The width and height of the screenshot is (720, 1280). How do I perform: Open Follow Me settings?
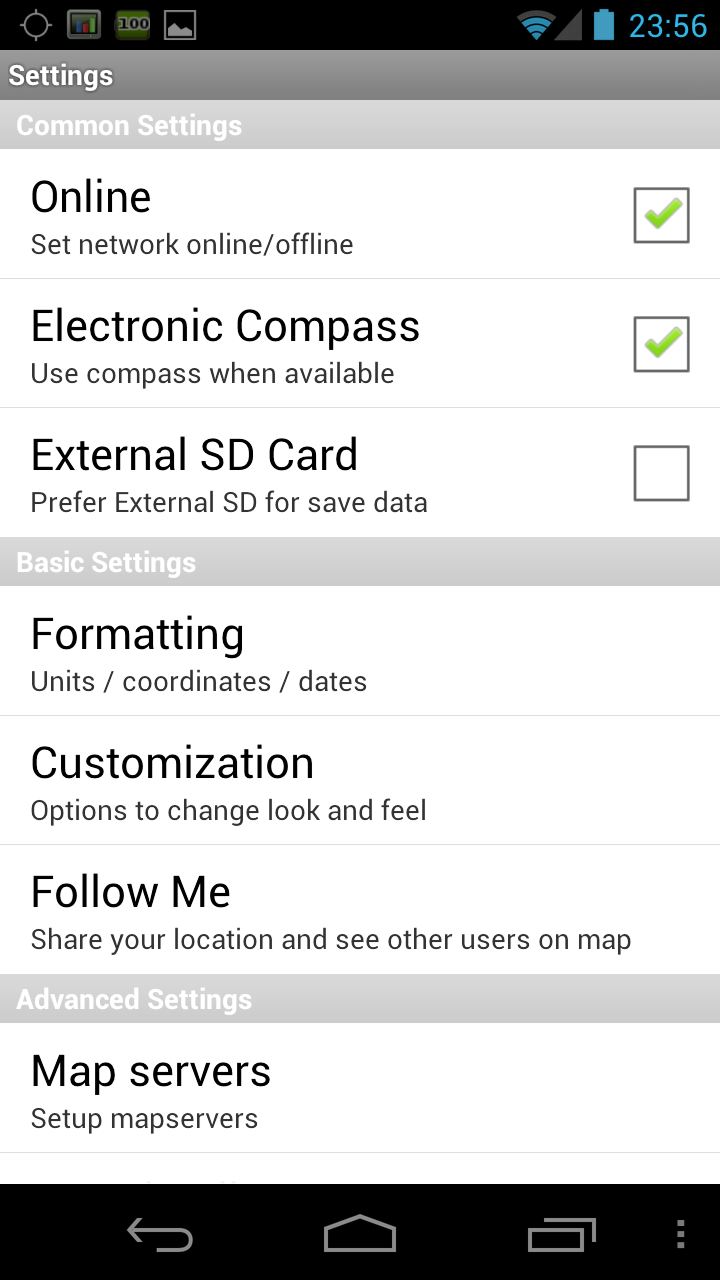coord(360,910)
